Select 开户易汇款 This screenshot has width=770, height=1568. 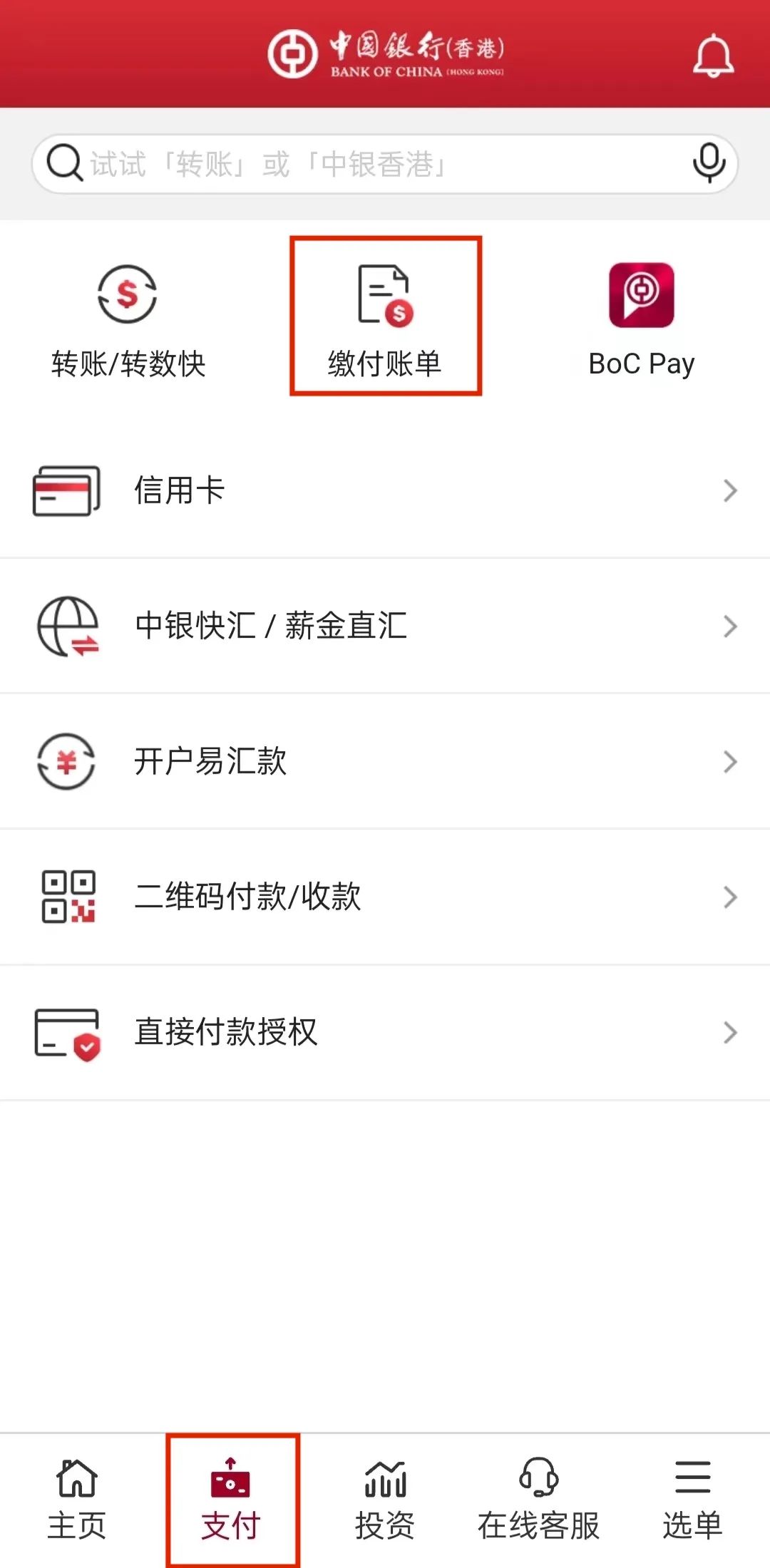click(x=385, y=761)
